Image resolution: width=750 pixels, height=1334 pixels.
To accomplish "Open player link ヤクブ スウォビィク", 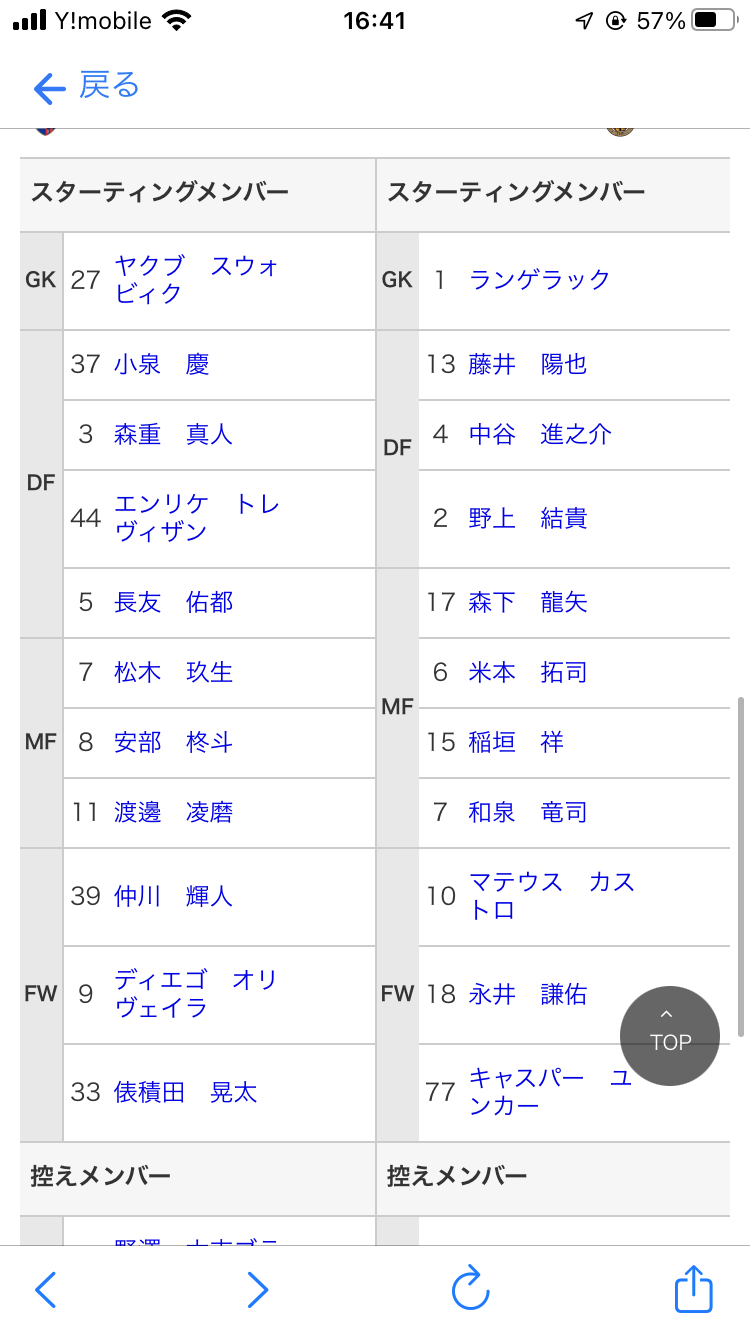I will 196,280.
